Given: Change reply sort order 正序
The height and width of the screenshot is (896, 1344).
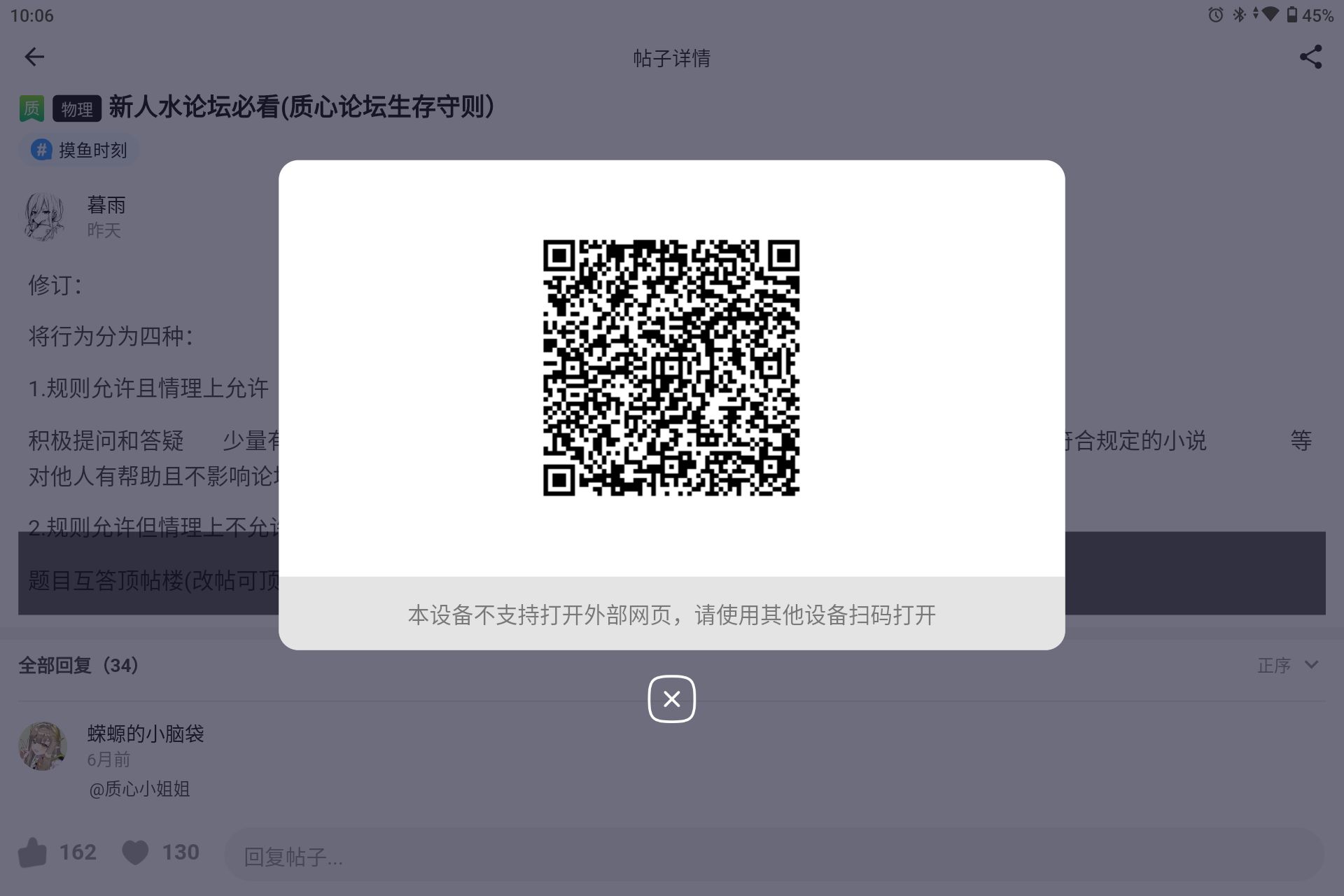Looking at the screenshot, I should (1287, 665).
